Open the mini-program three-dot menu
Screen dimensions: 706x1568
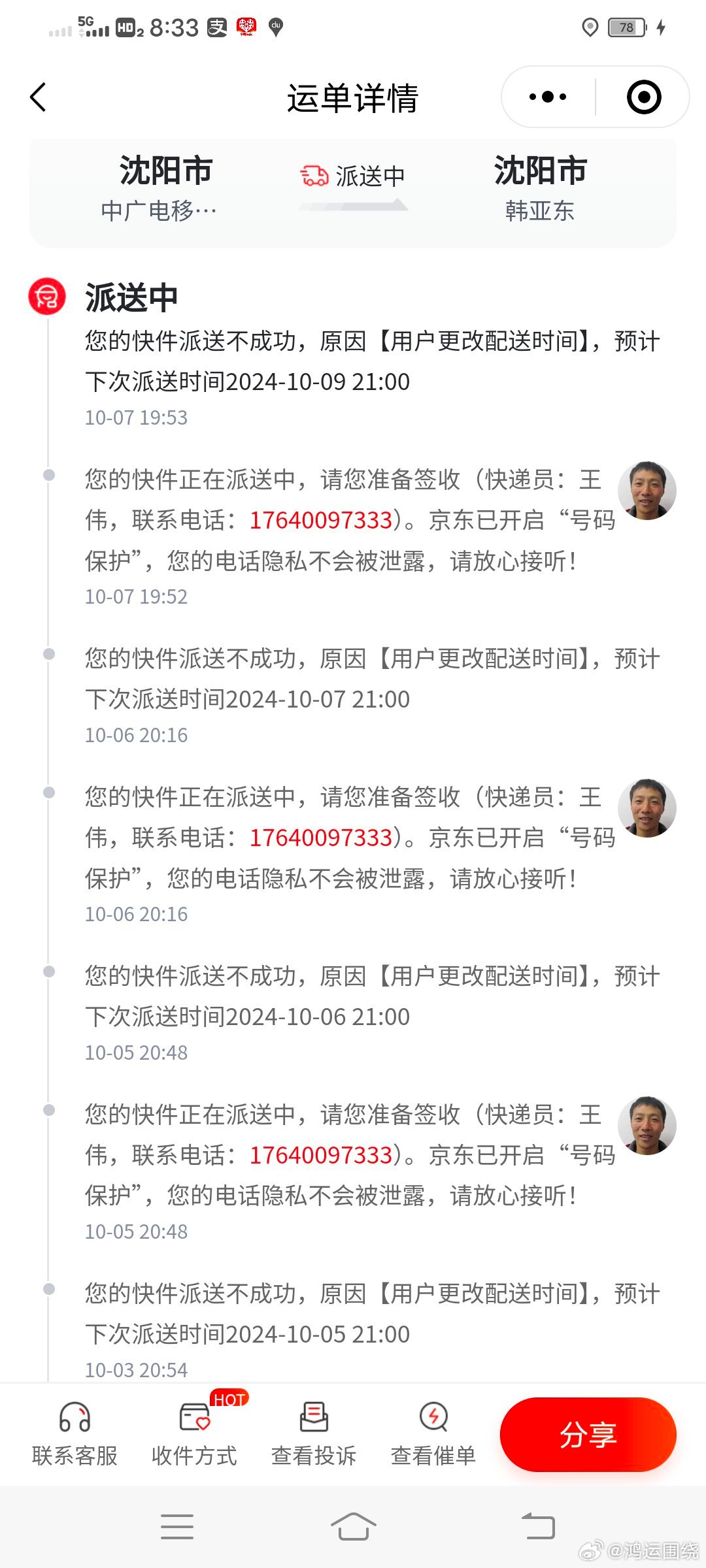tap(548, 97)
